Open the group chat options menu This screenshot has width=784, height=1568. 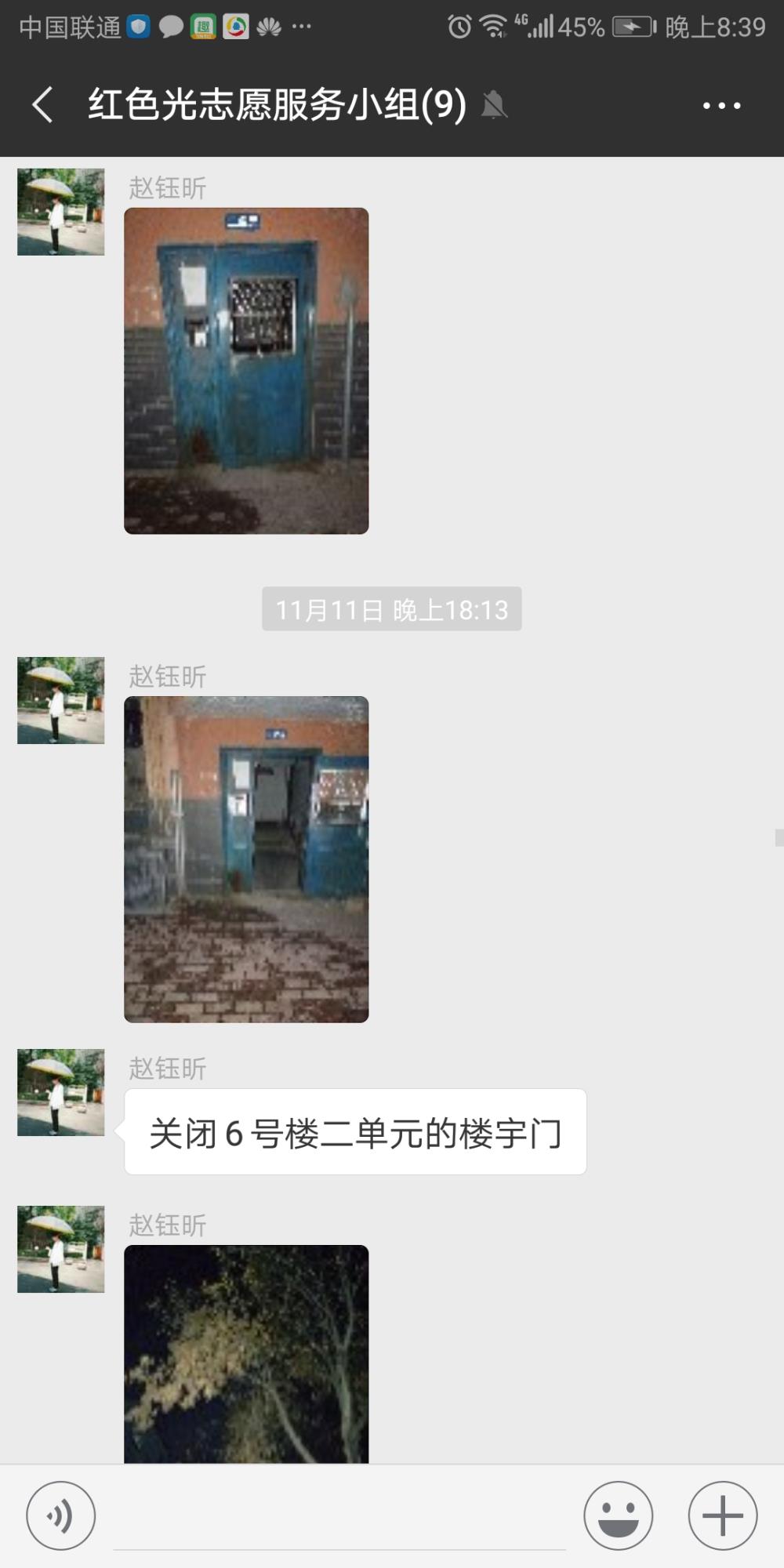pyautogui.click(x=721, y=105)
